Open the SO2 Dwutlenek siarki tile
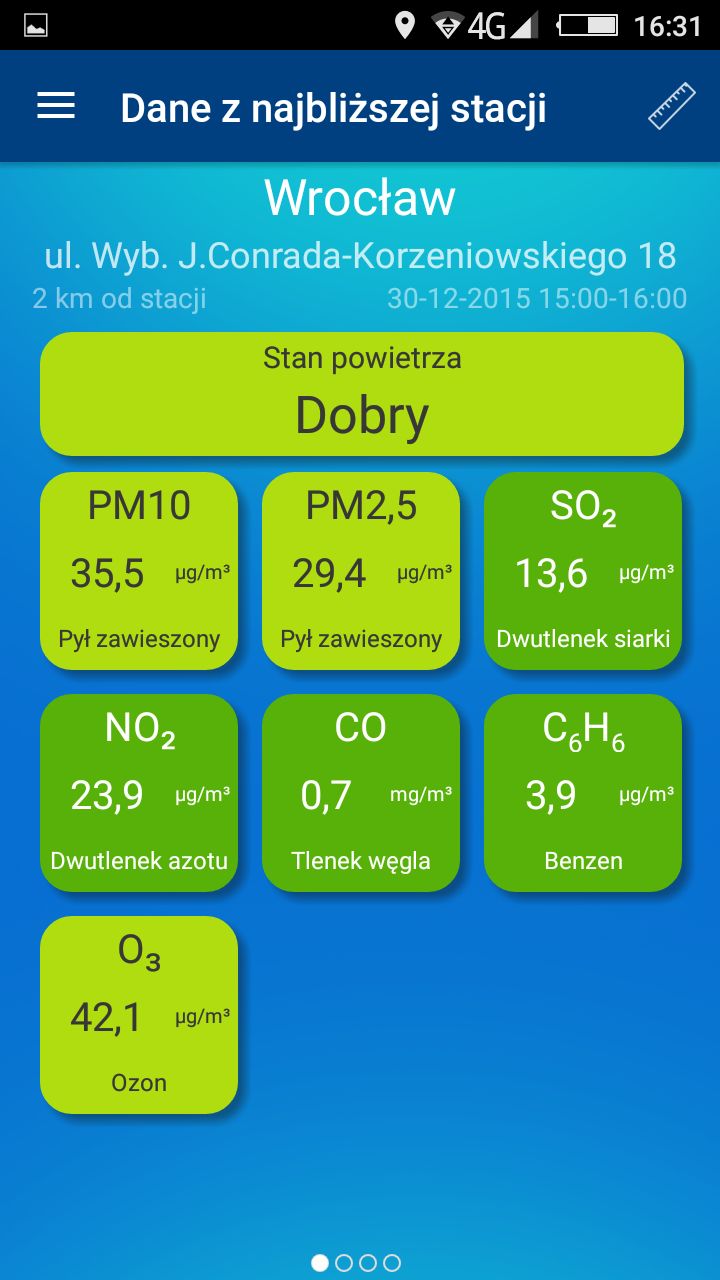The width and height of the screenshot is (720, 1280). pos(583,570)
